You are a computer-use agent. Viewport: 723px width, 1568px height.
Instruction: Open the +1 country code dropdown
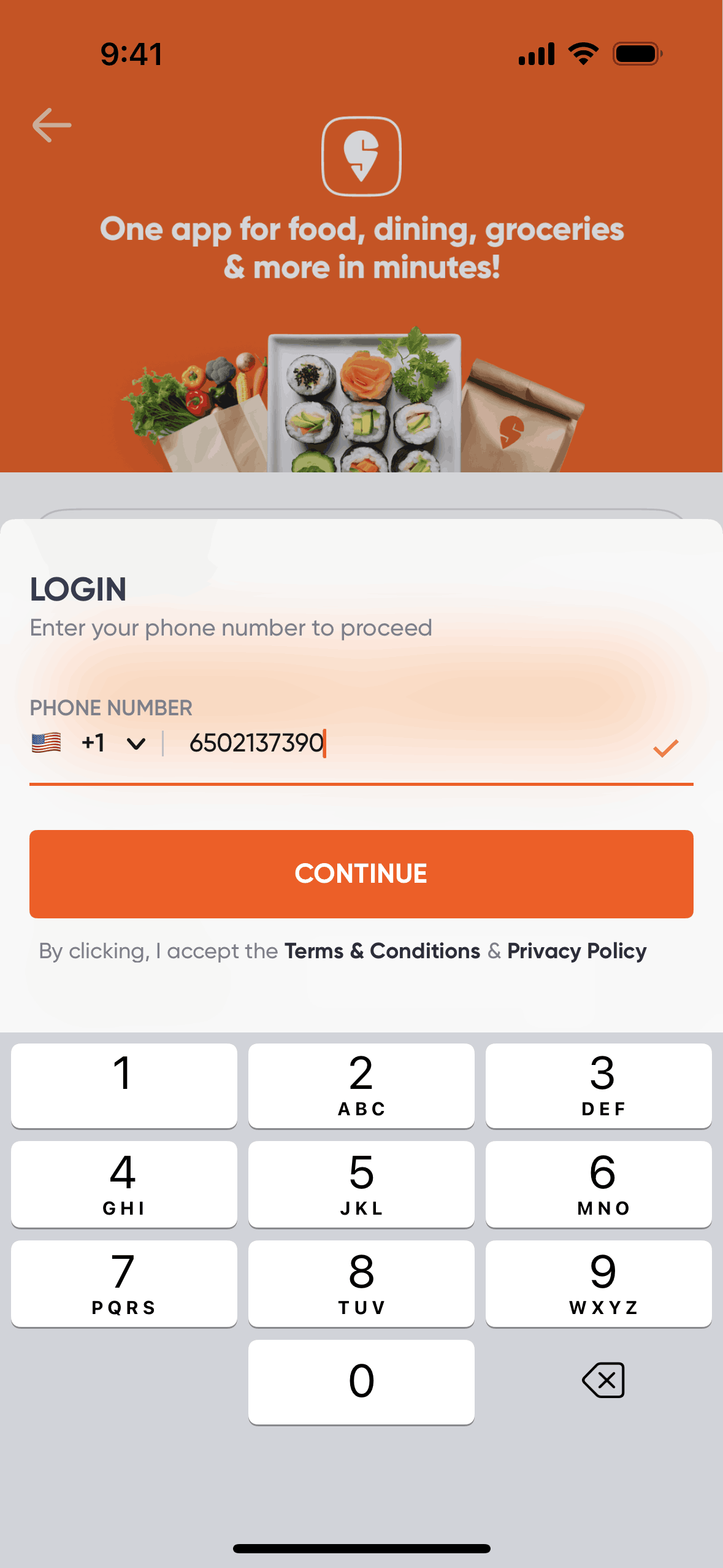(114, 744)
